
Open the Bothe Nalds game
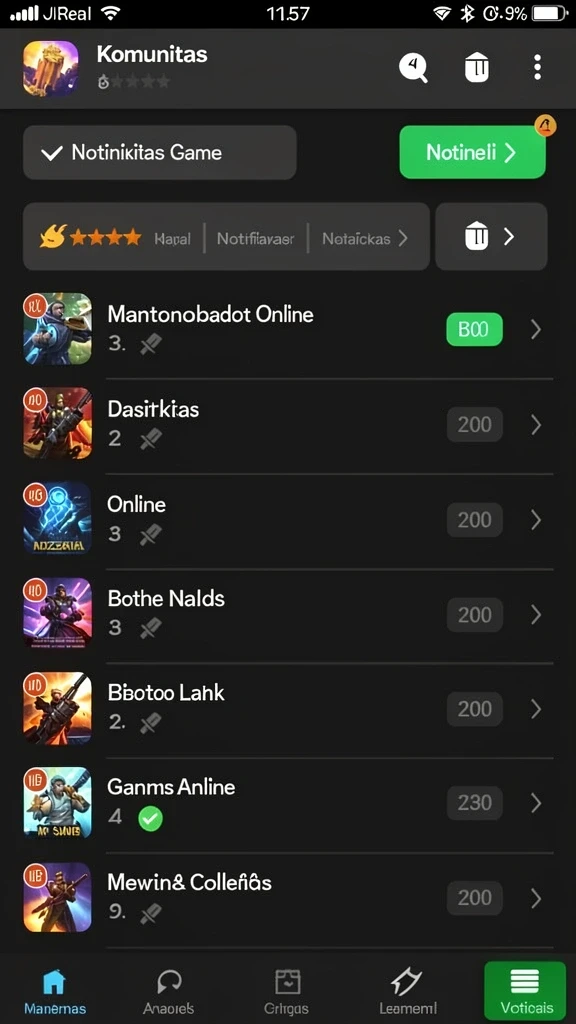click(288, 615)
